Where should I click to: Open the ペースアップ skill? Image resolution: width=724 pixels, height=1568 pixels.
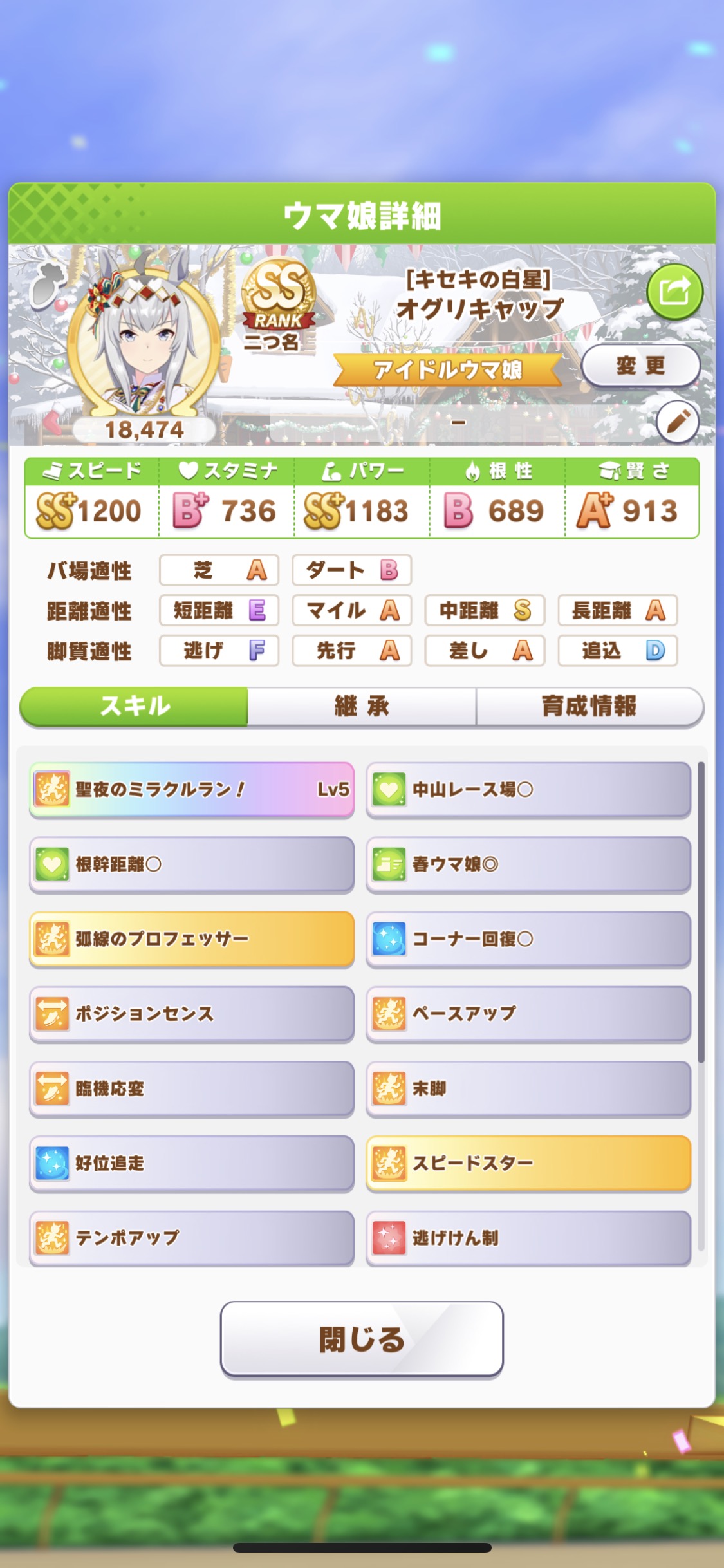[x=528, y=1013]
